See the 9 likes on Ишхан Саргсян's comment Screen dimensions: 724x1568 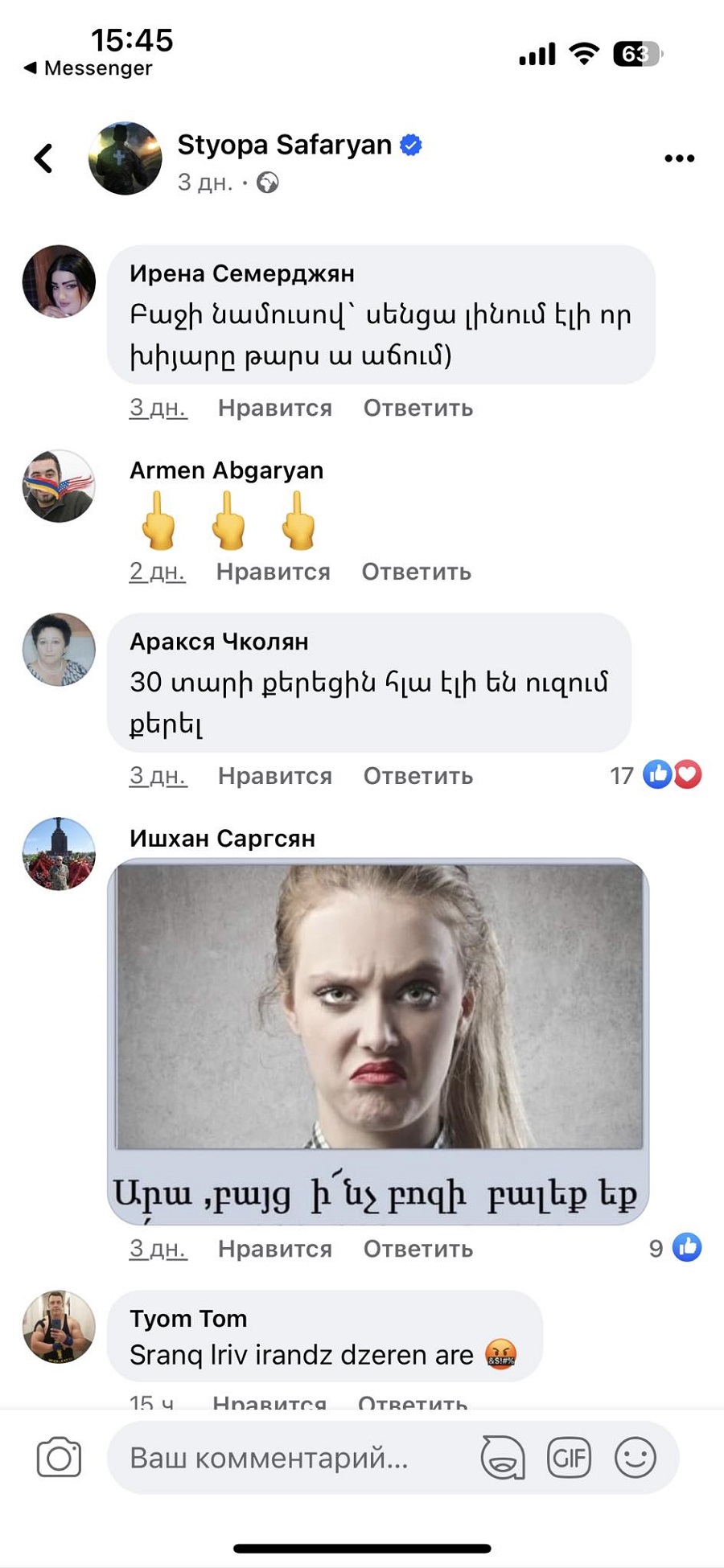pos(675,1248)
